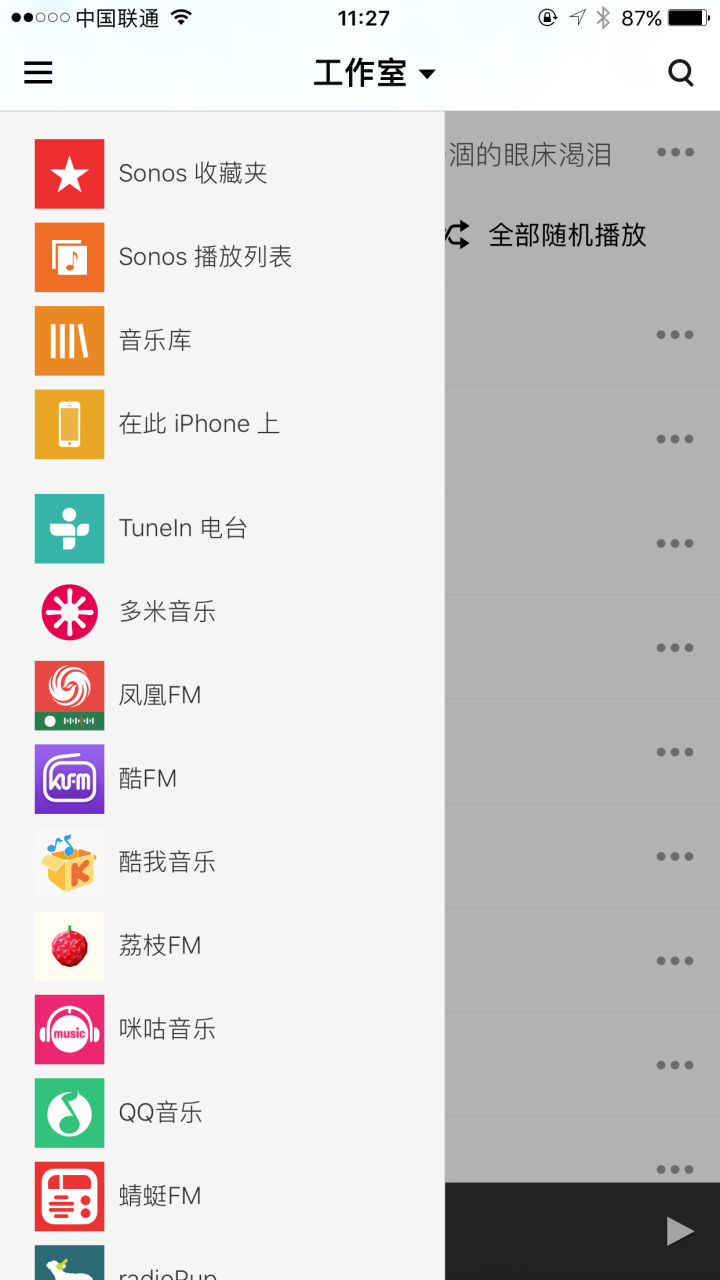This screenshot has width=720, height=1280.
Task: Open 荔枝FM service
Action: pyautogui.click(x=160, y=946)
